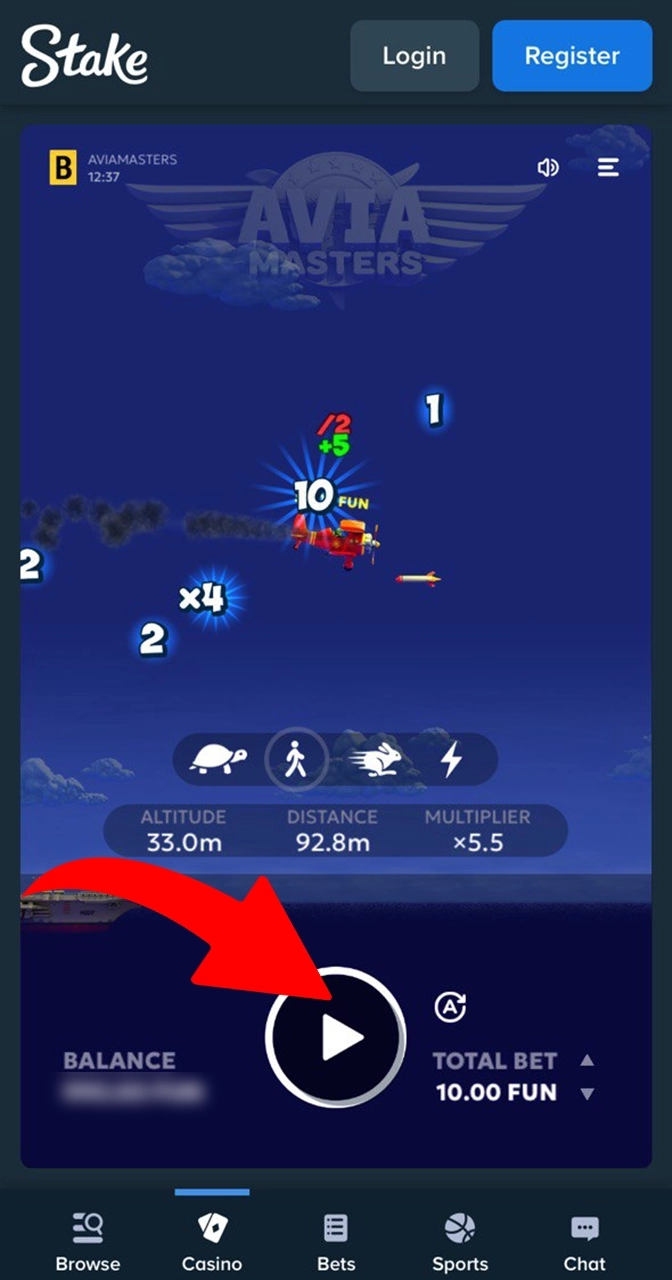
Task: Open the Browse tab
Action: click(88, 1242)
